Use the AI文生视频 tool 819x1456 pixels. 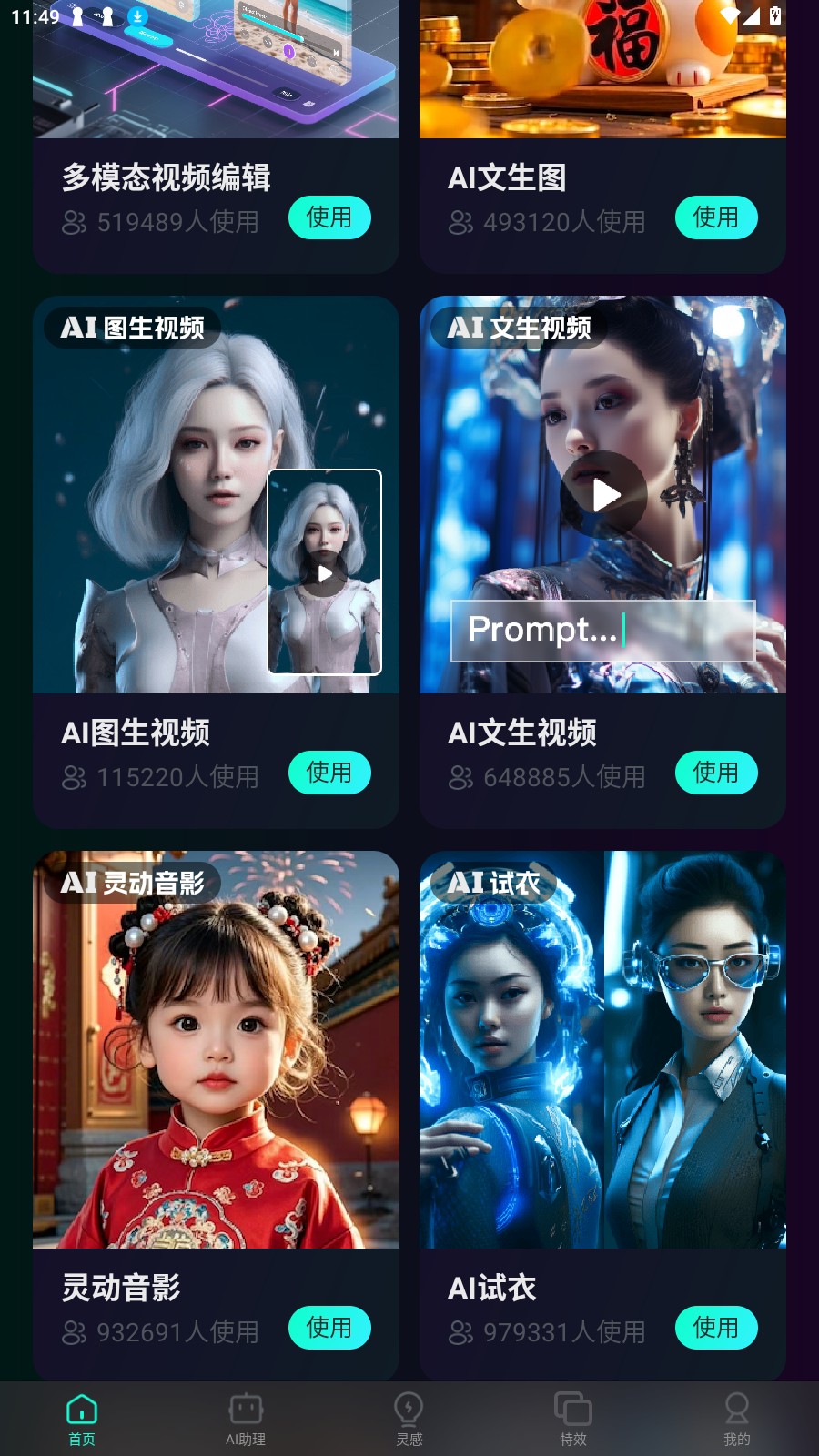click(715, 773)
